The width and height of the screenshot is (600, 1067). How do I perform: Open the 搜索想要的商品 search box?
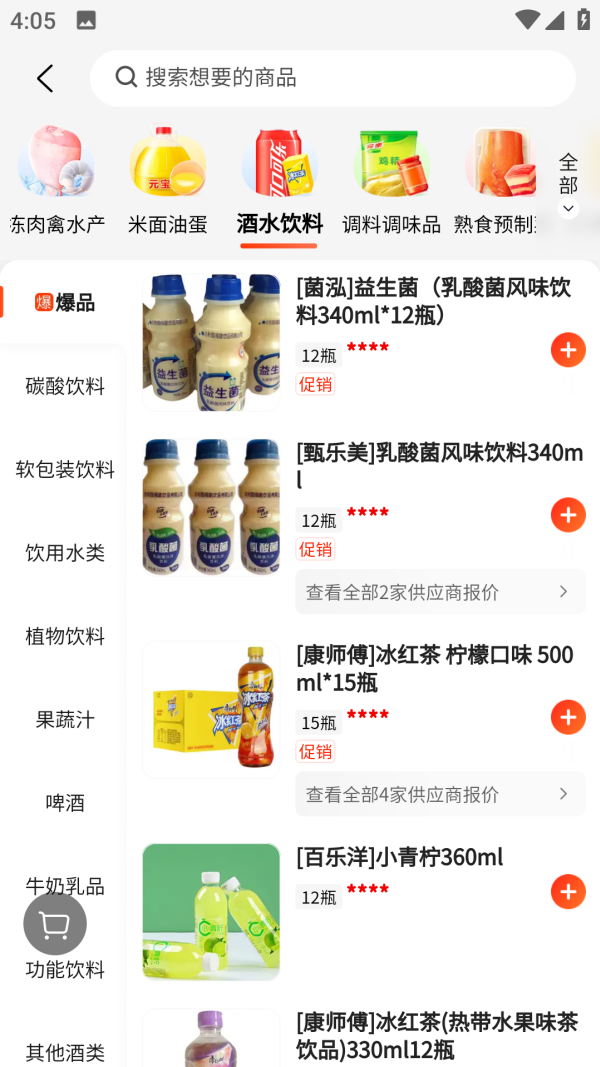pyautogui.click(x=332, y=78)
